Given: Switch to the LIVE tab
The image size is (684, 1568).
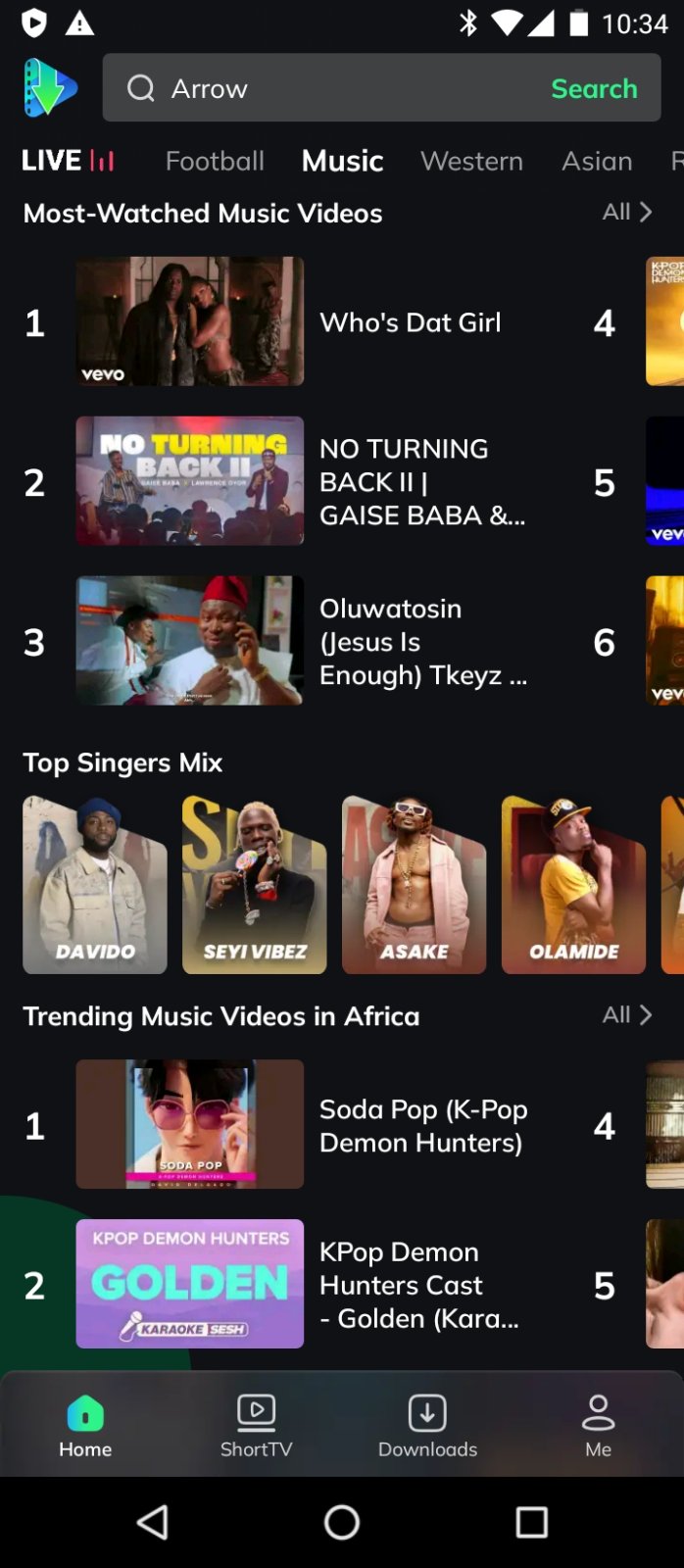Looking at the screenshot, I should 68,161.
